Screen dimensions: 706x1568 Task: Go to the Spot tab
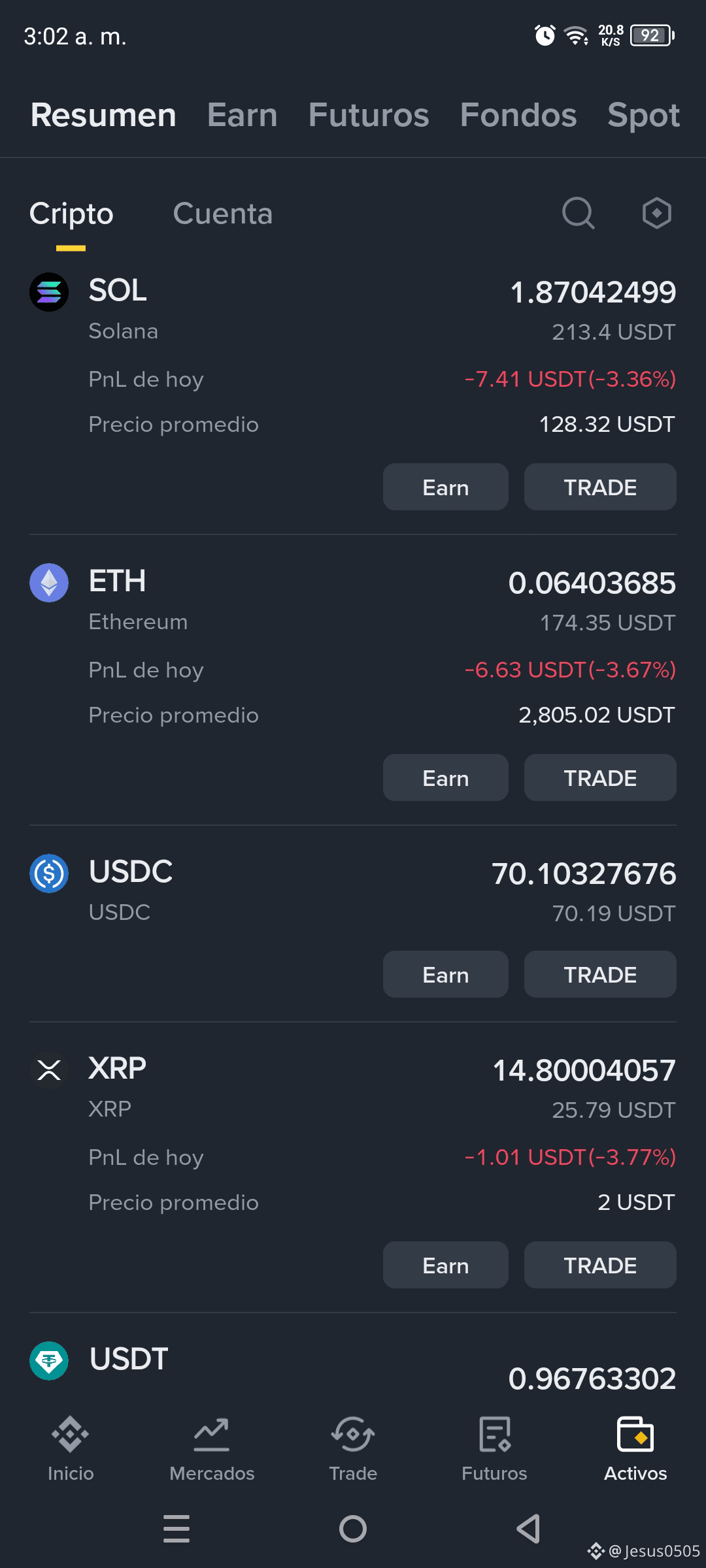point(643,116)
